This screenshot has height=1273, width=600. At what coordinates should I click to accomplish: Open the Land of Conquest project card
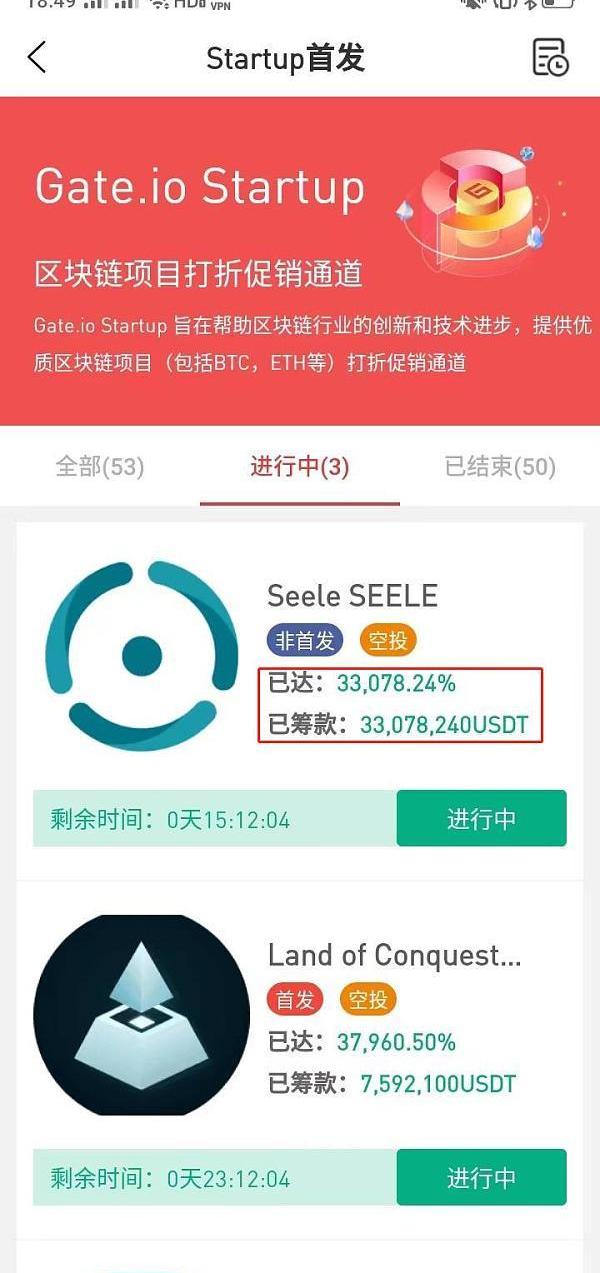[394, 956]
